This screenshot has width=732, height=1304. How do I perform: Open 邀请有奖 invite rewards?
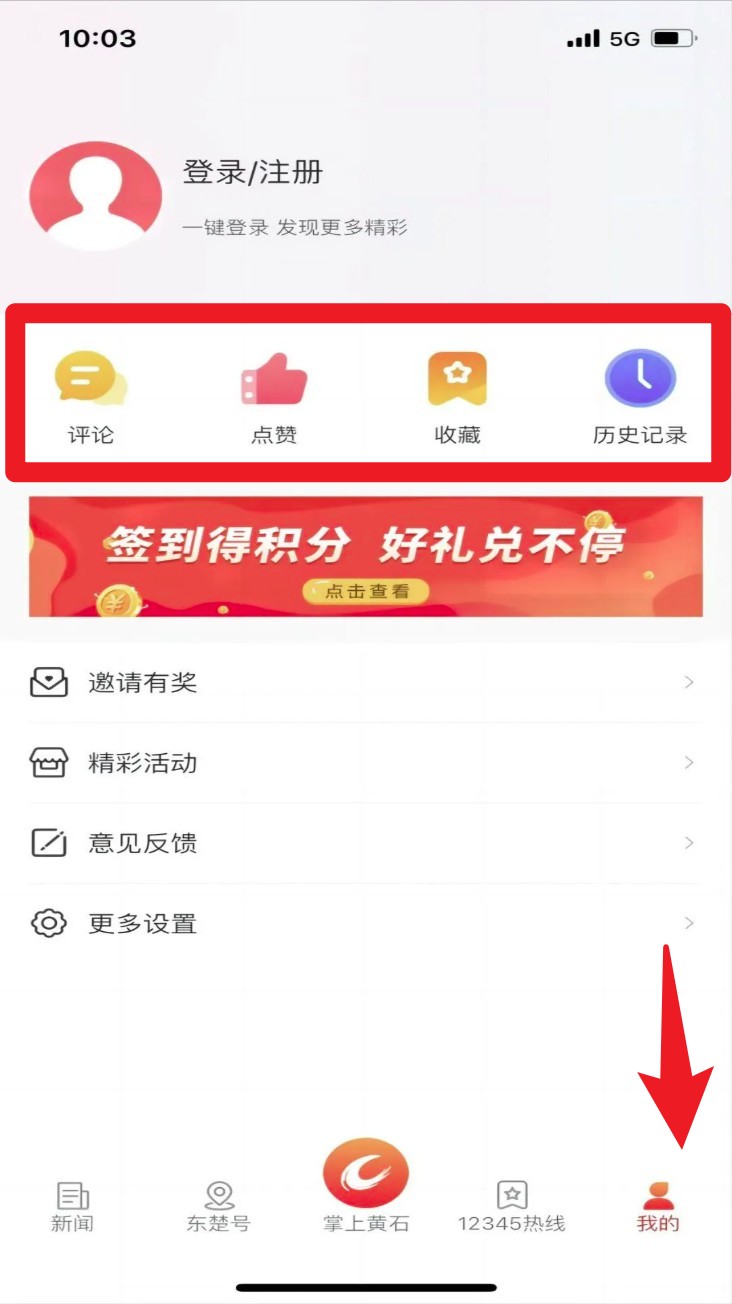[365, 683]
